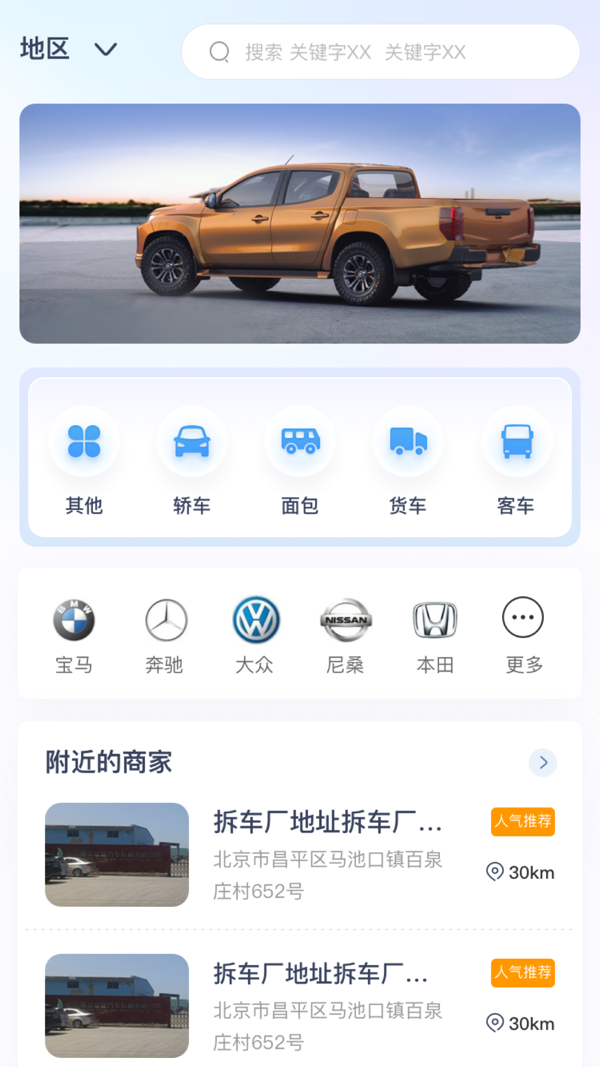This screenshot has height=1067, width=600.
Task: Open the orange pickup truck banner
Action: [x=300, y=223]
